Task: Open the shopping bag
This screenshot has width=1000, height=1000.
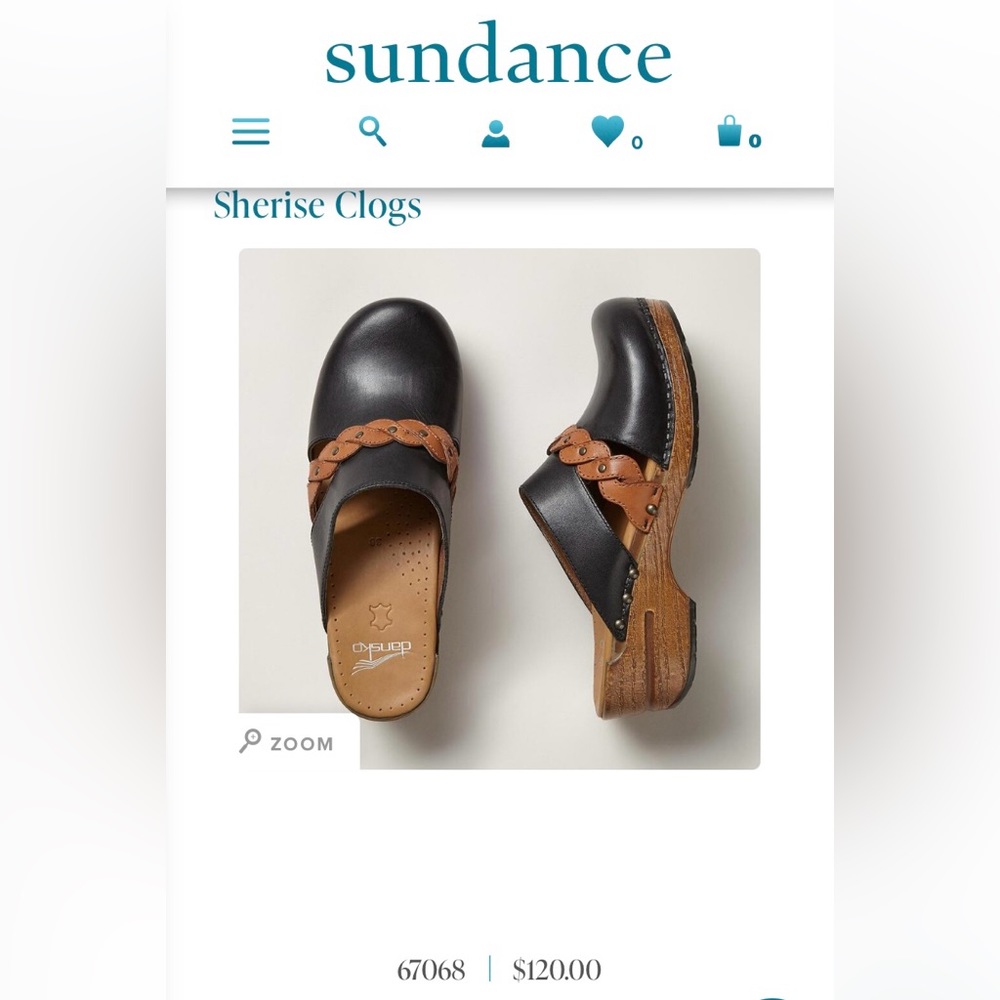Action: point(732,132)
